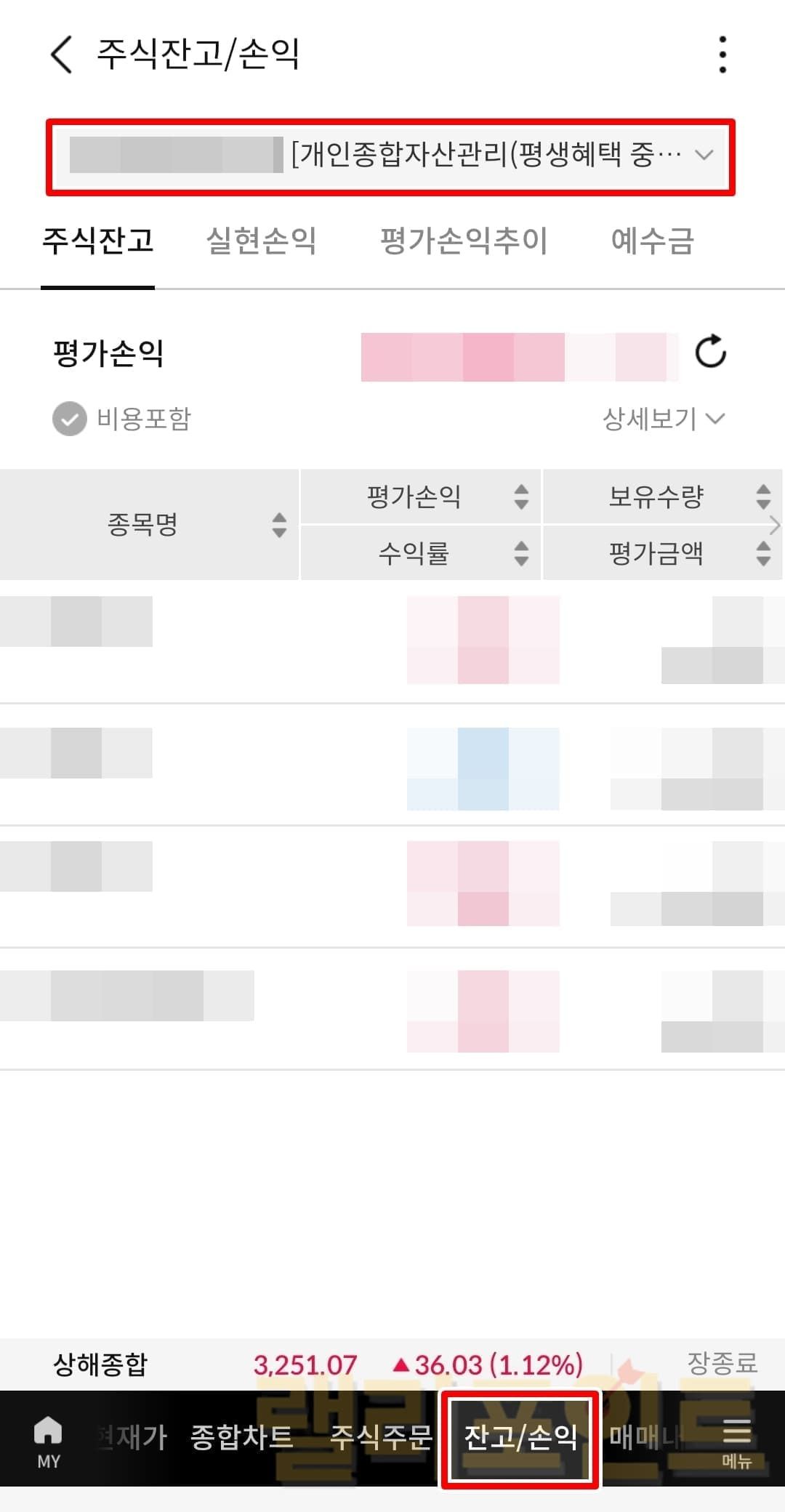The width and height of the screenshot is (785, 1512).
Task: Switch to the 평가손익추이 tab
Action: pyautogui.click(x=463, y=241)
